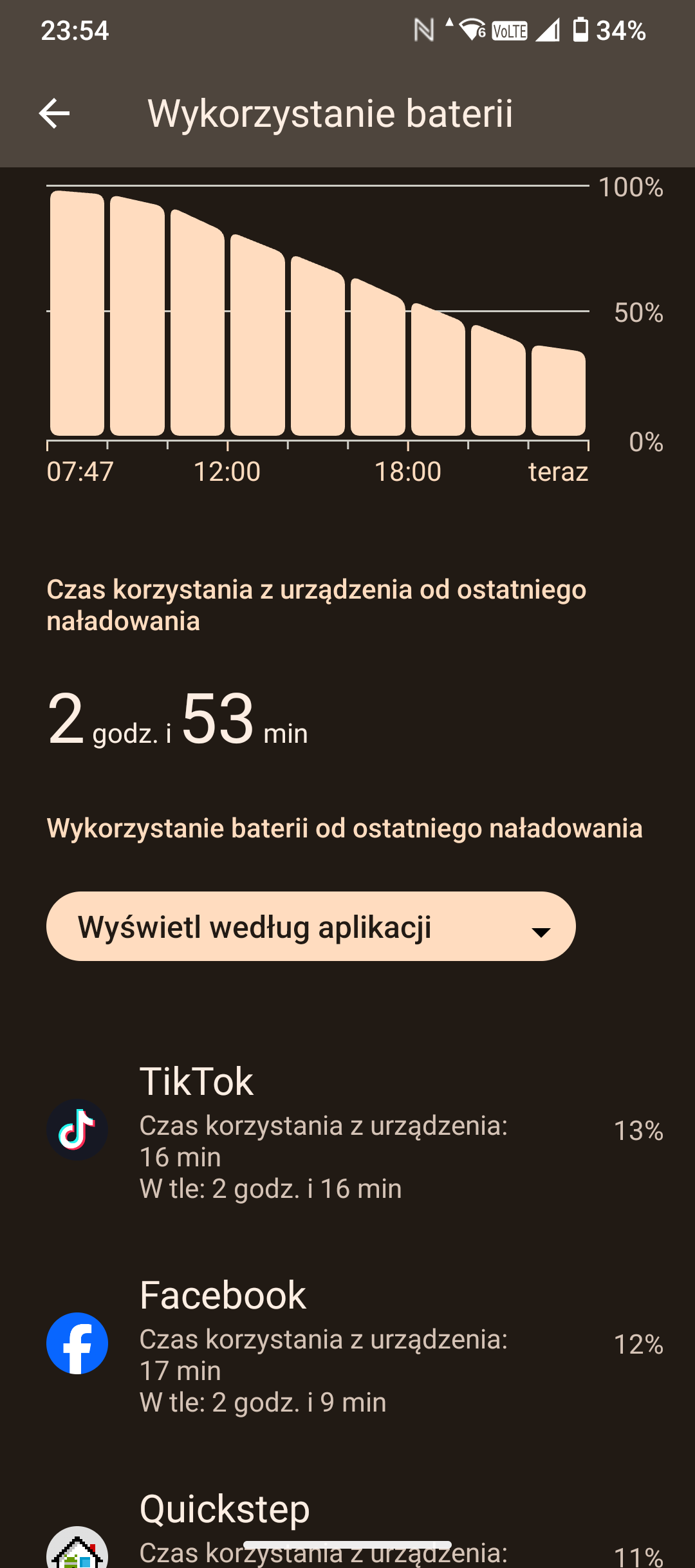Open Facebook battery usage details
The image size is (695, 1568).
[x=347, y=1345]
